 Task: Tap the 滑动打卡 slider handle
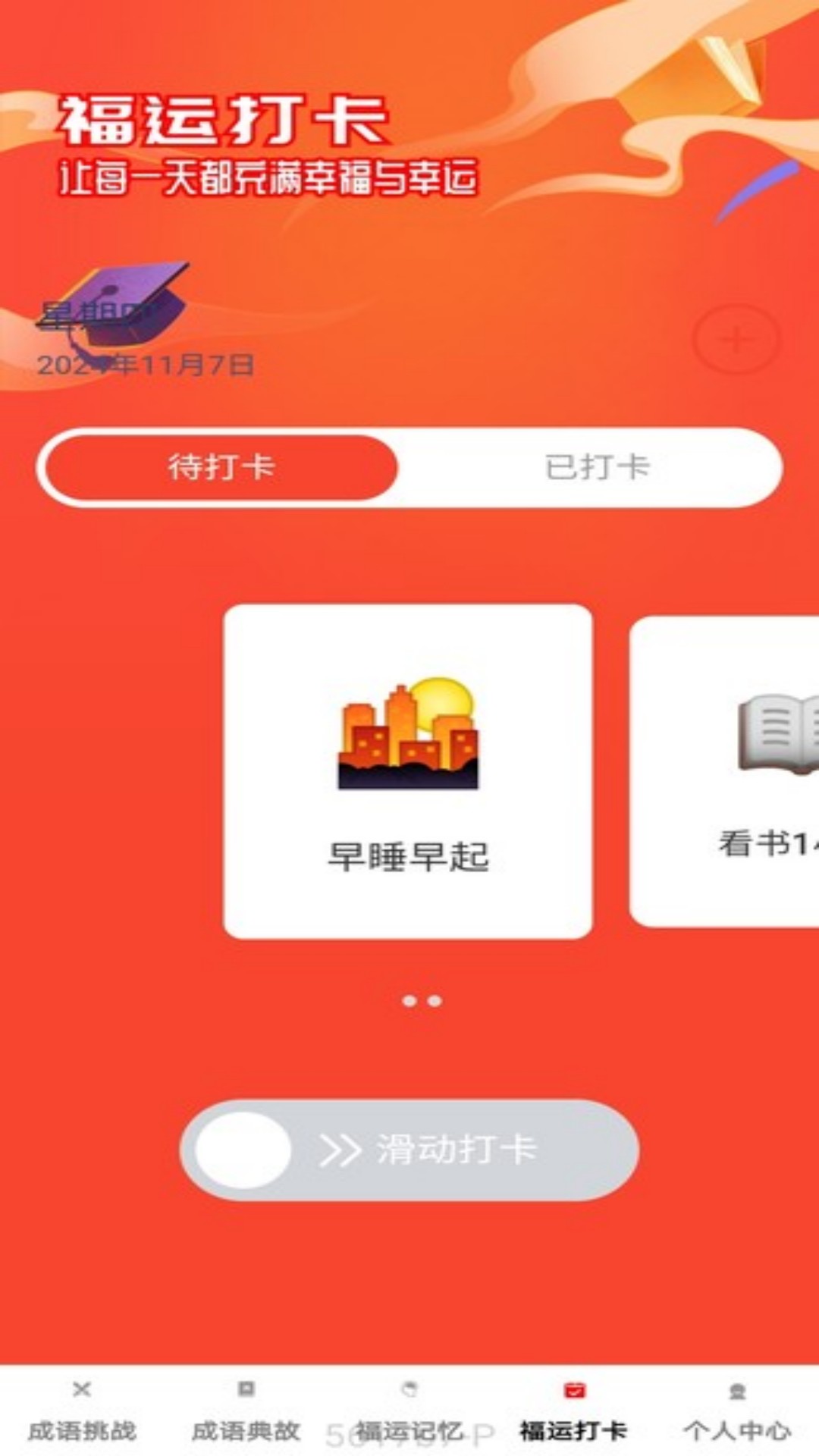coord(243,1150)
